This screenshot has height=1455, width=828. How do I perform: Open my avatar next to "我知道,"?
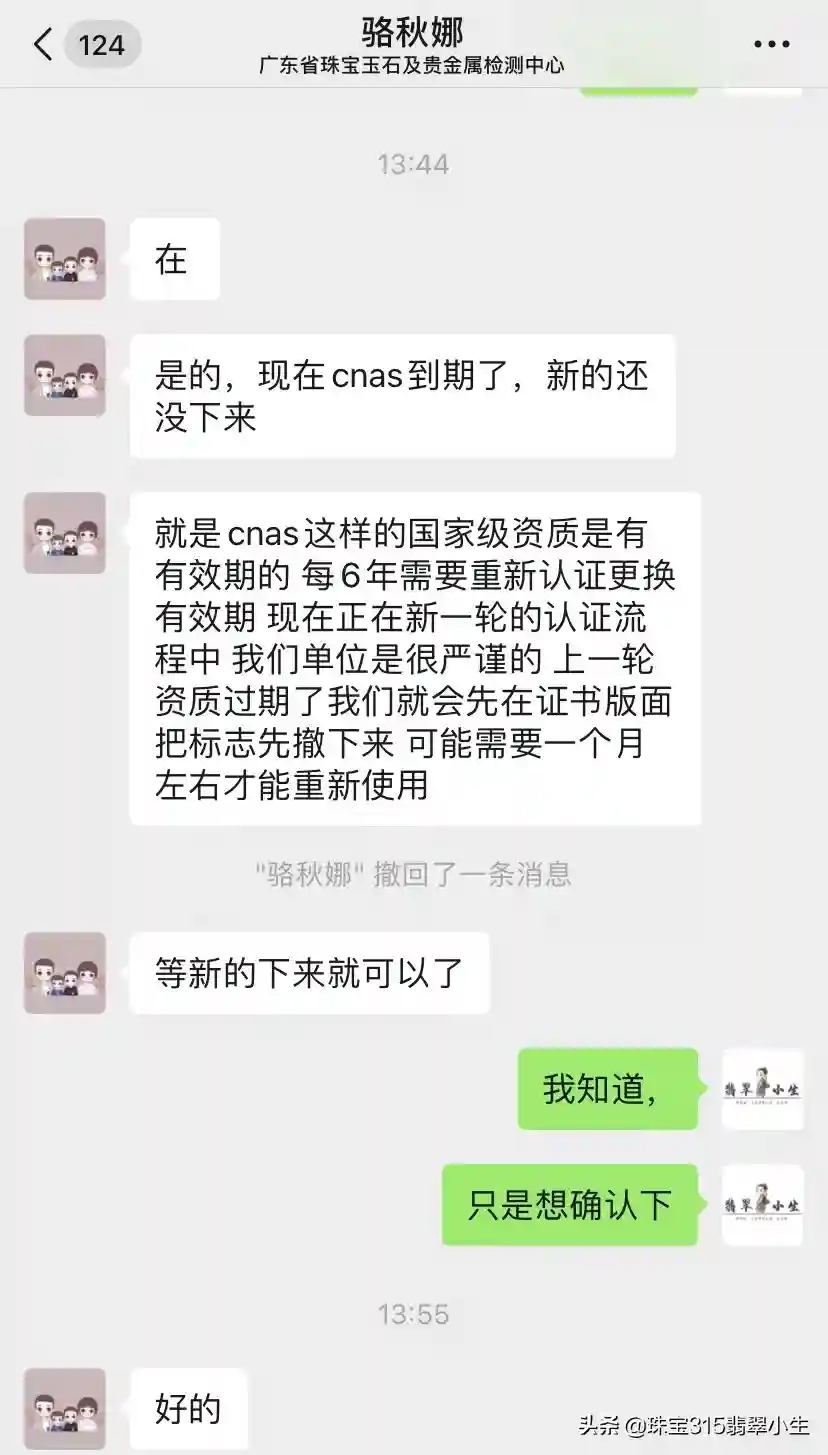[x=762, y=1089]
